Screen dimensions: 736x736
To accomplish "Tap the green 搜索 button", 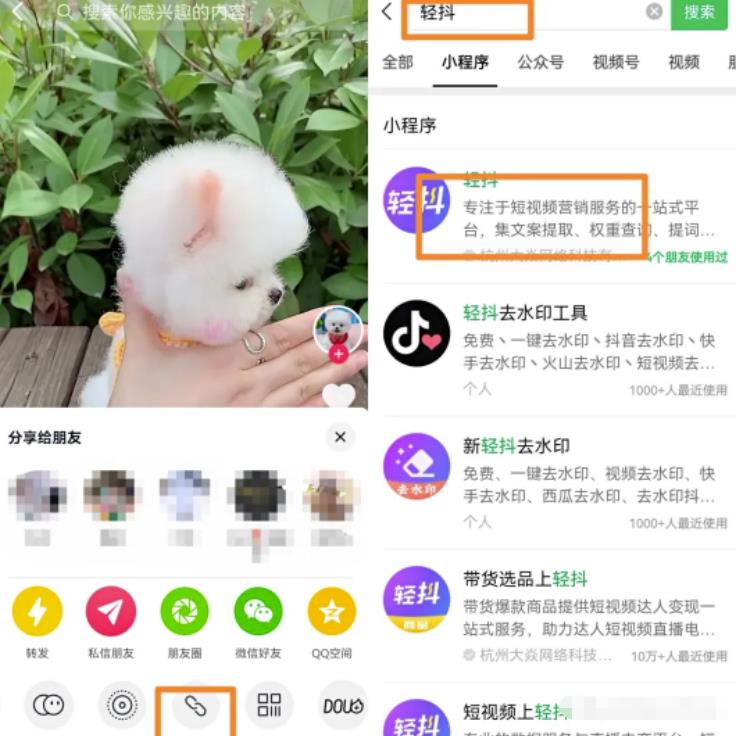I will pyautogui.click(x=699, y=13).
